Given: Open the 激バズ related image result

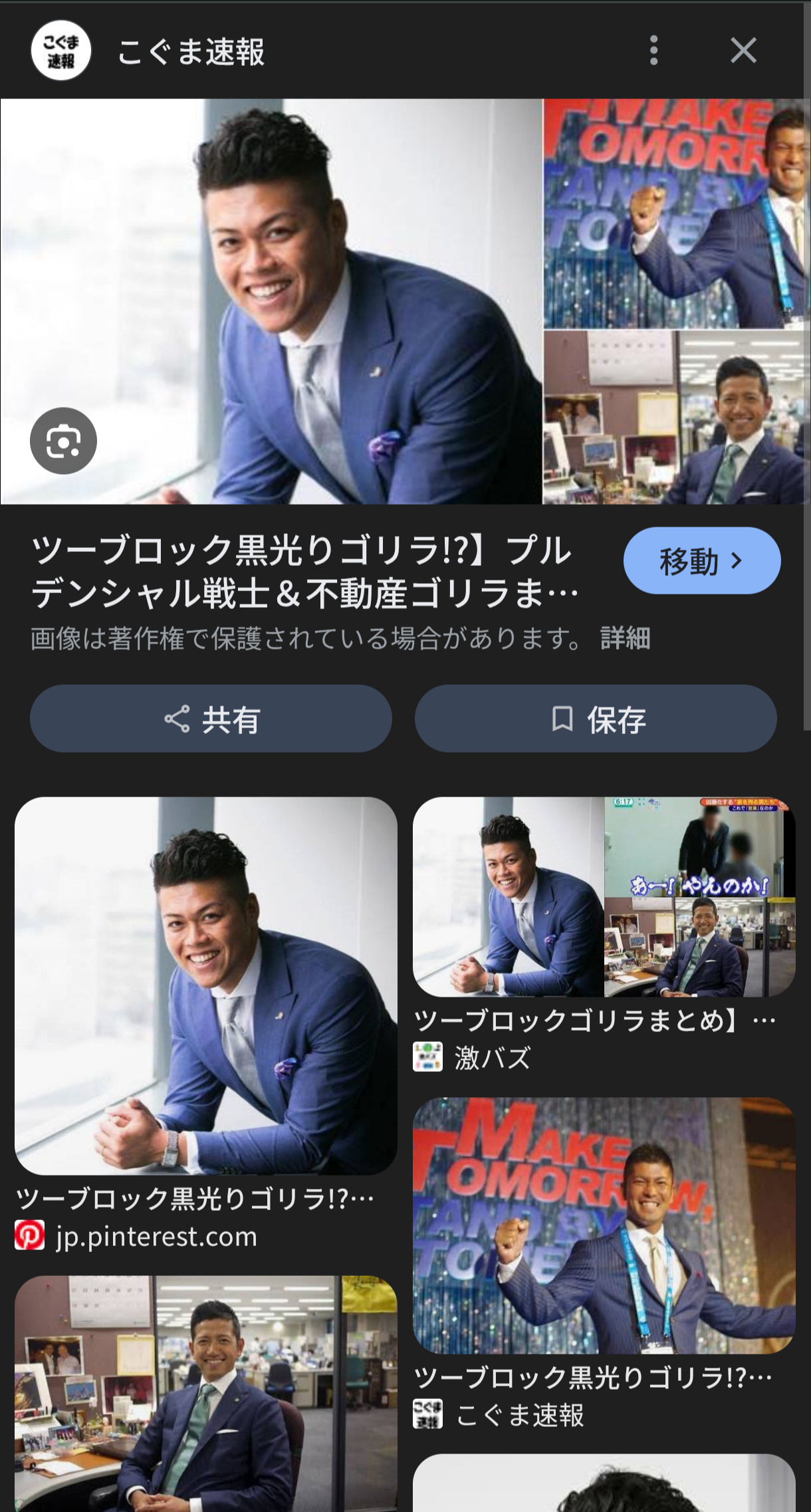Looking at the screenshot, I should point(604,897).
